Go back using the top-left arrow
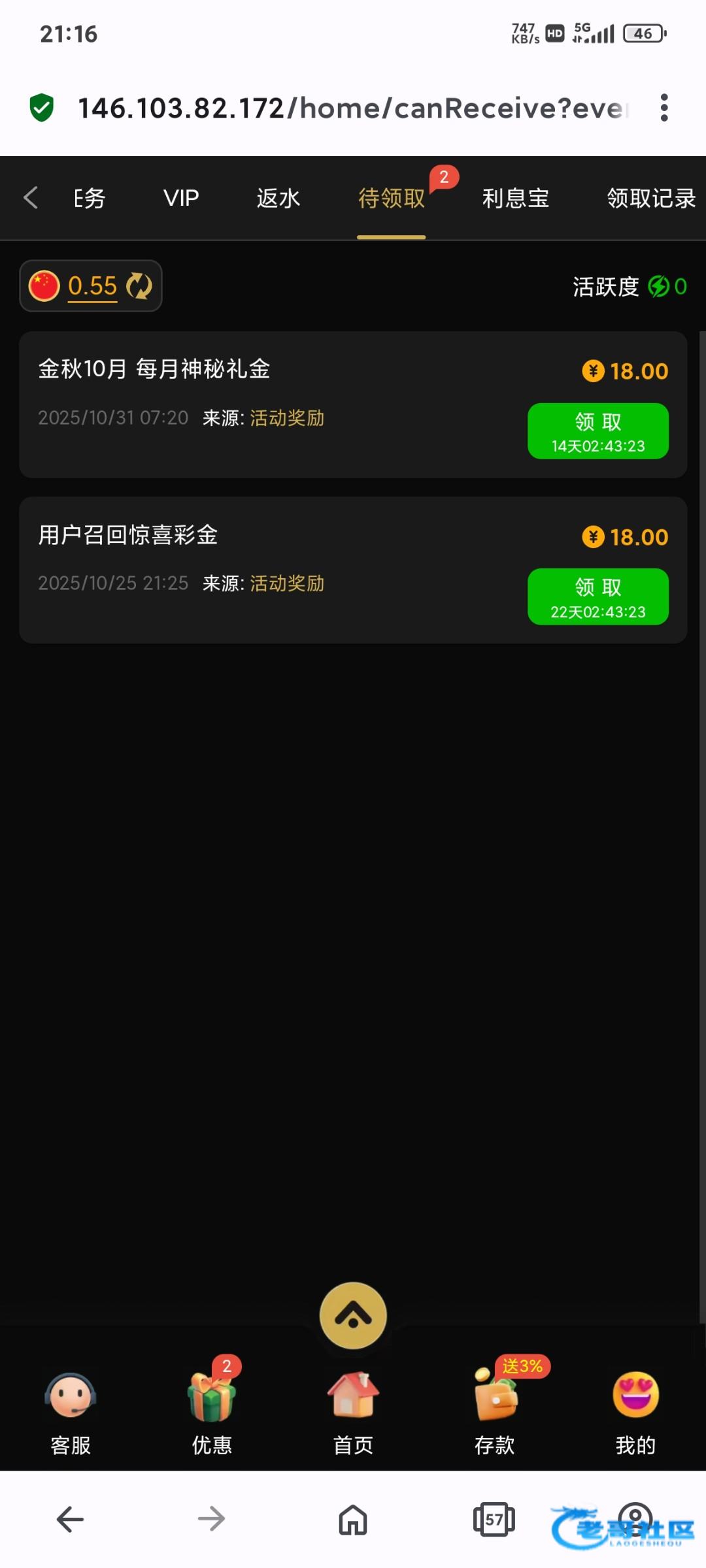 point(30,197)
